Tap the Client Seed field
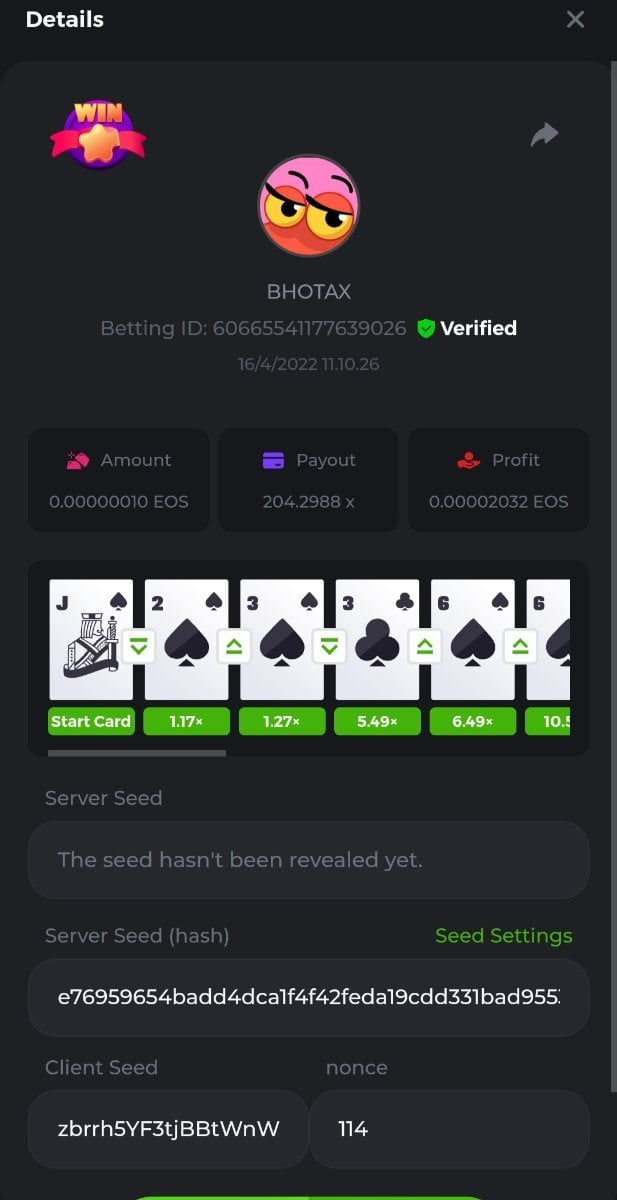Image resolution: width=617 pixels, height=1200 pixels. point(168,1129)
